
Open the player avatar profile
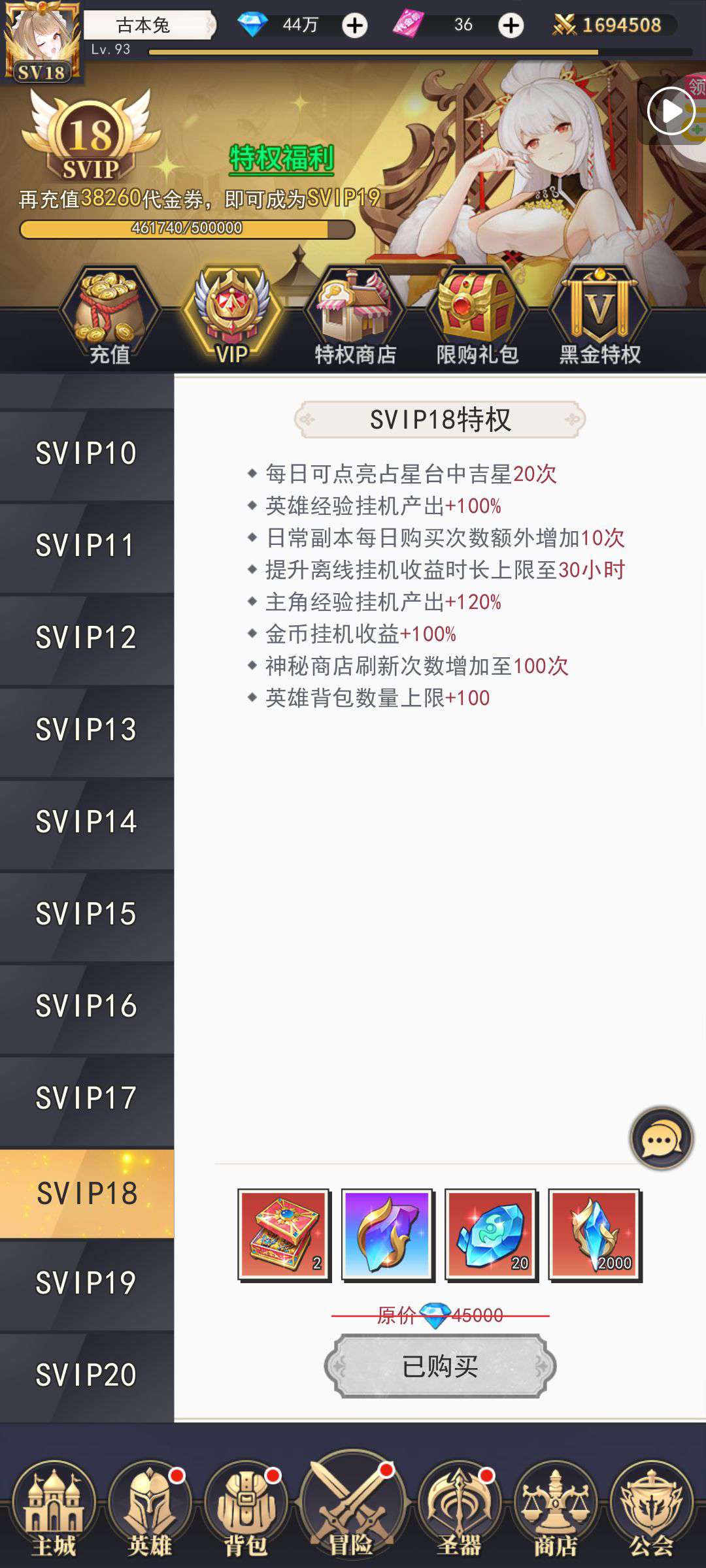tap(42, 41)
